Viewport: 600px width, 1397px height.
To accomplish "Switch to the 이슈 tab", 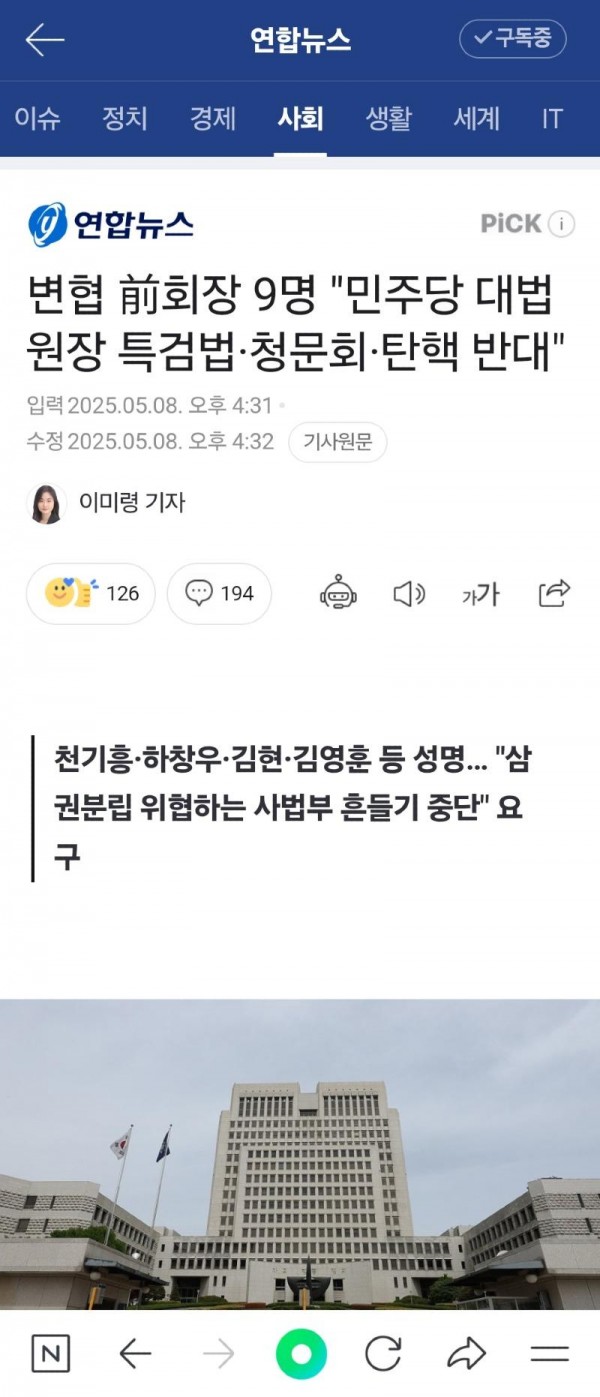I will 37,119.
